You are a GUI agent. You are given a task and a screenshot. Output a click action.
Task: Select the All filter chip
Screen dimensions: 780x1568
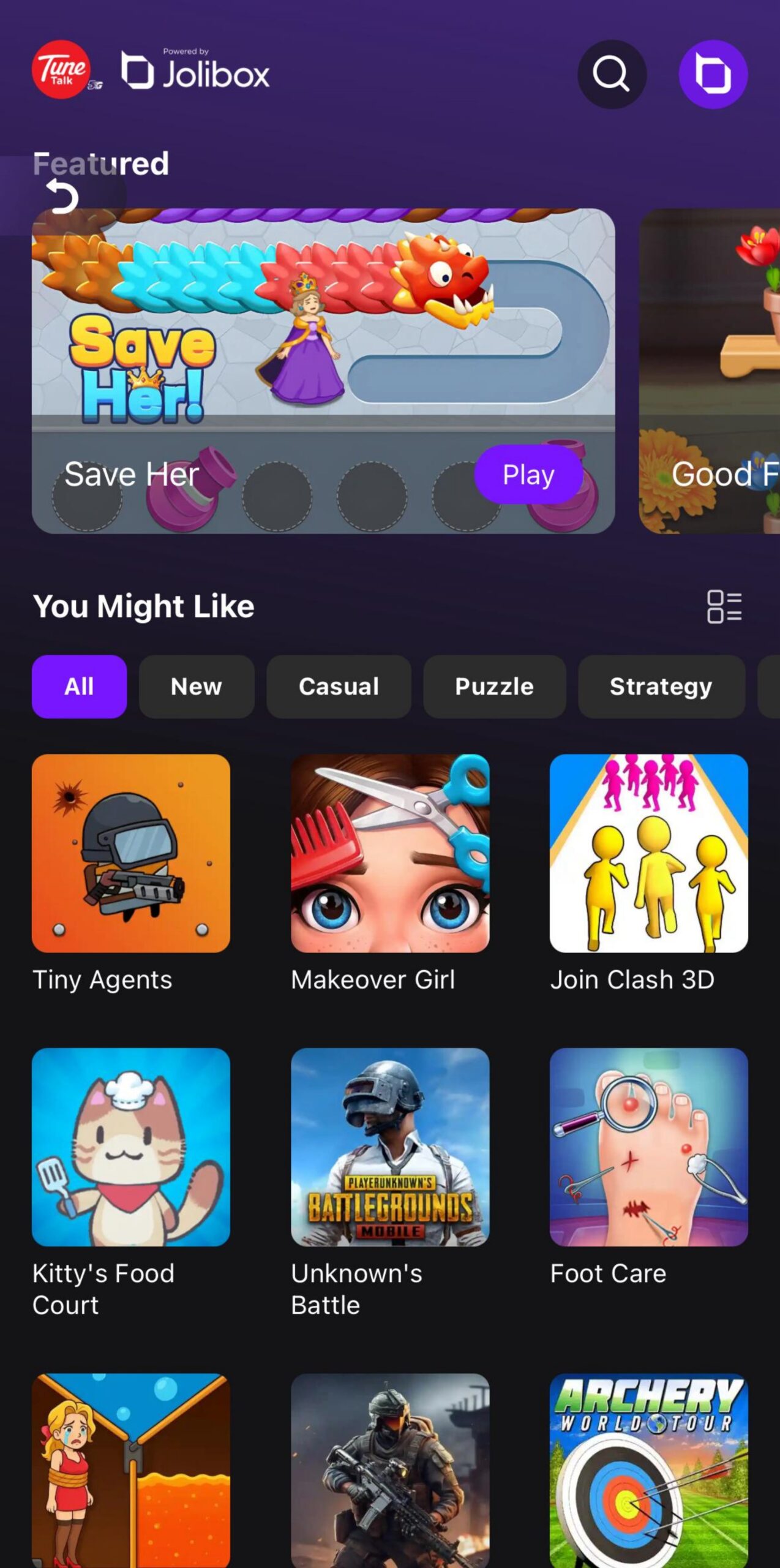pos(80,687)
